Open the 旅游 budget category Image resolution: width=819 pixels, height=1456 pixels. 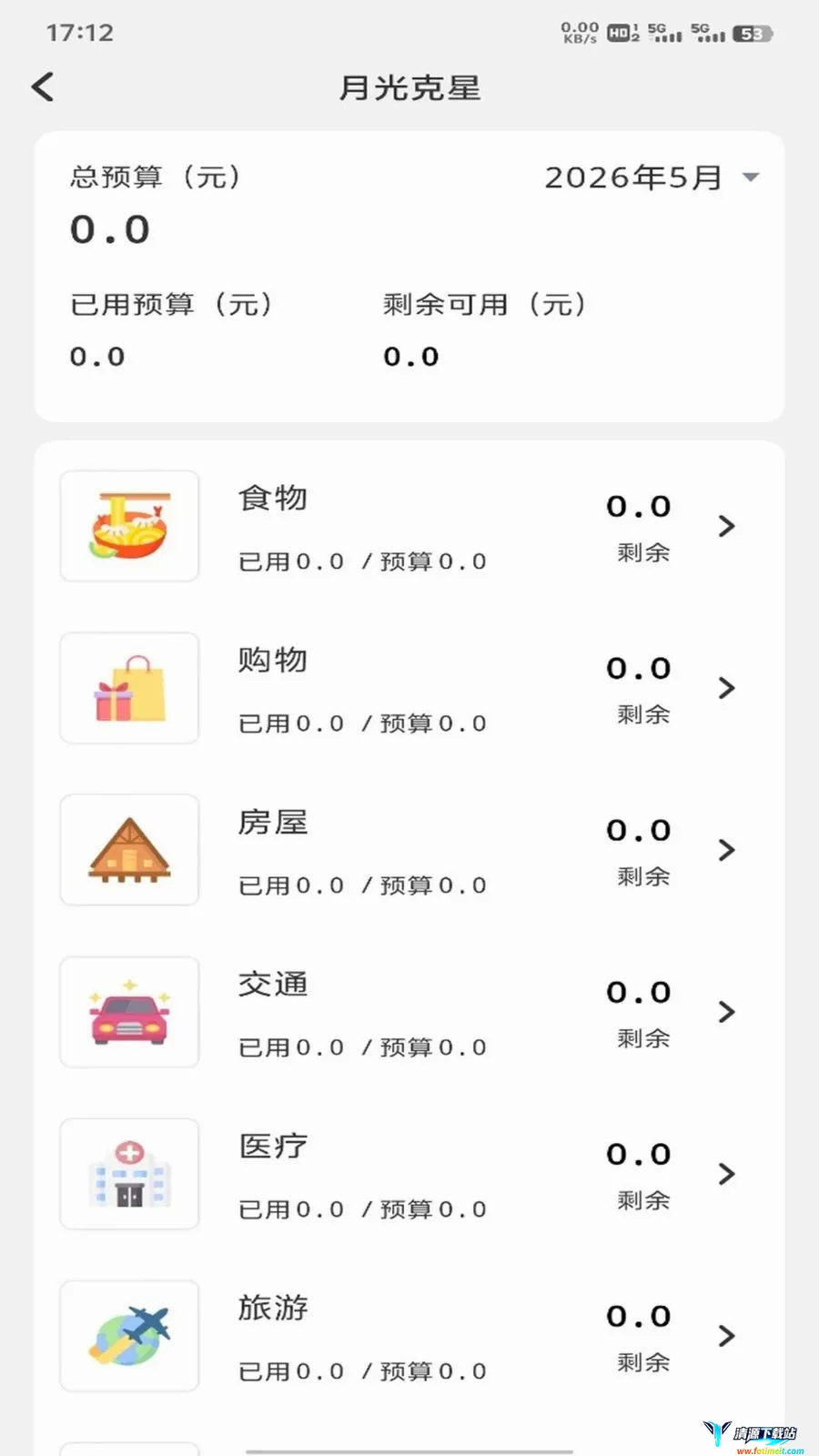click(x=409, y=1336)
